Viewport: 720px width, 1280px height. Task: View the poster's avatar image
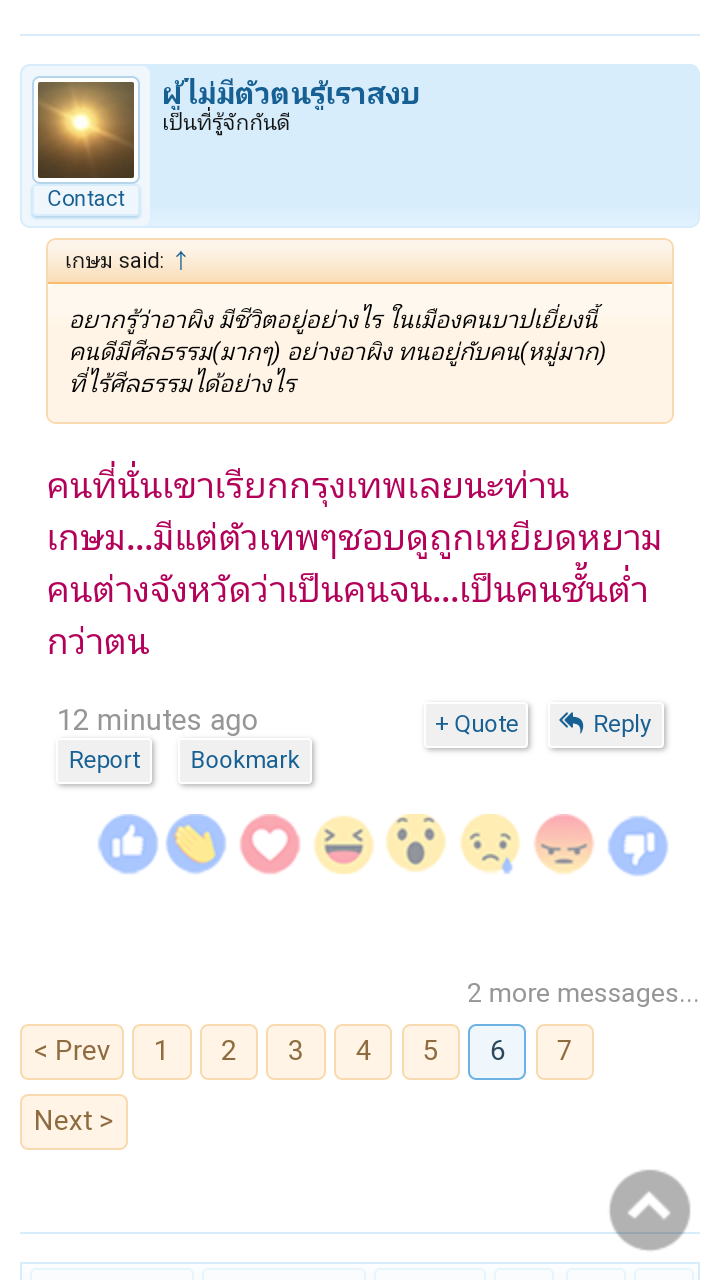coord(86,129)
